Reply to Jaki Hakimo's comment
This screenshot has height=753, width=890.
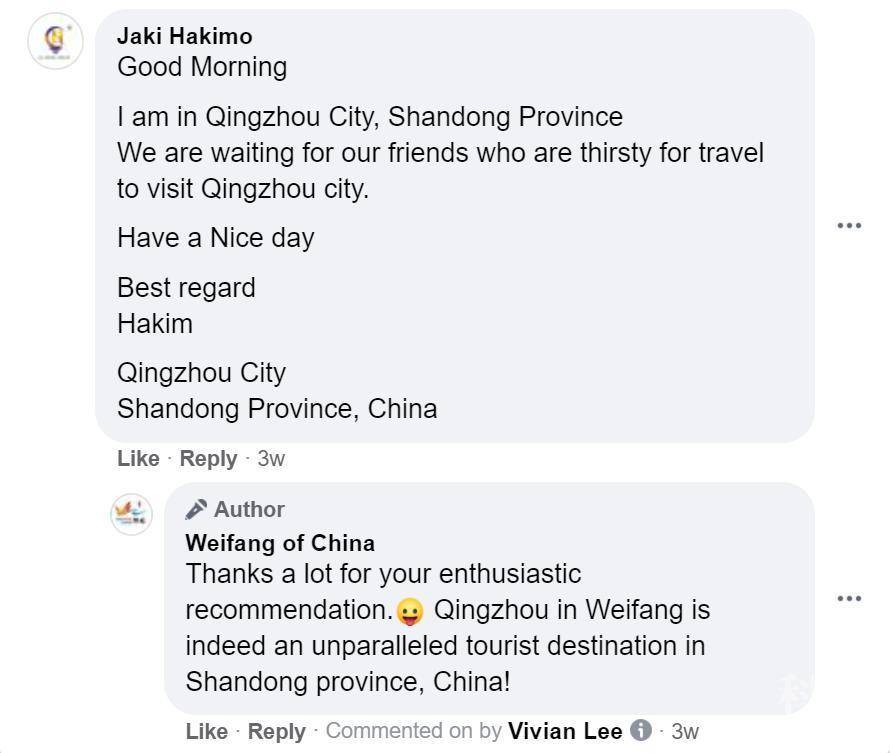click(208, 459)
